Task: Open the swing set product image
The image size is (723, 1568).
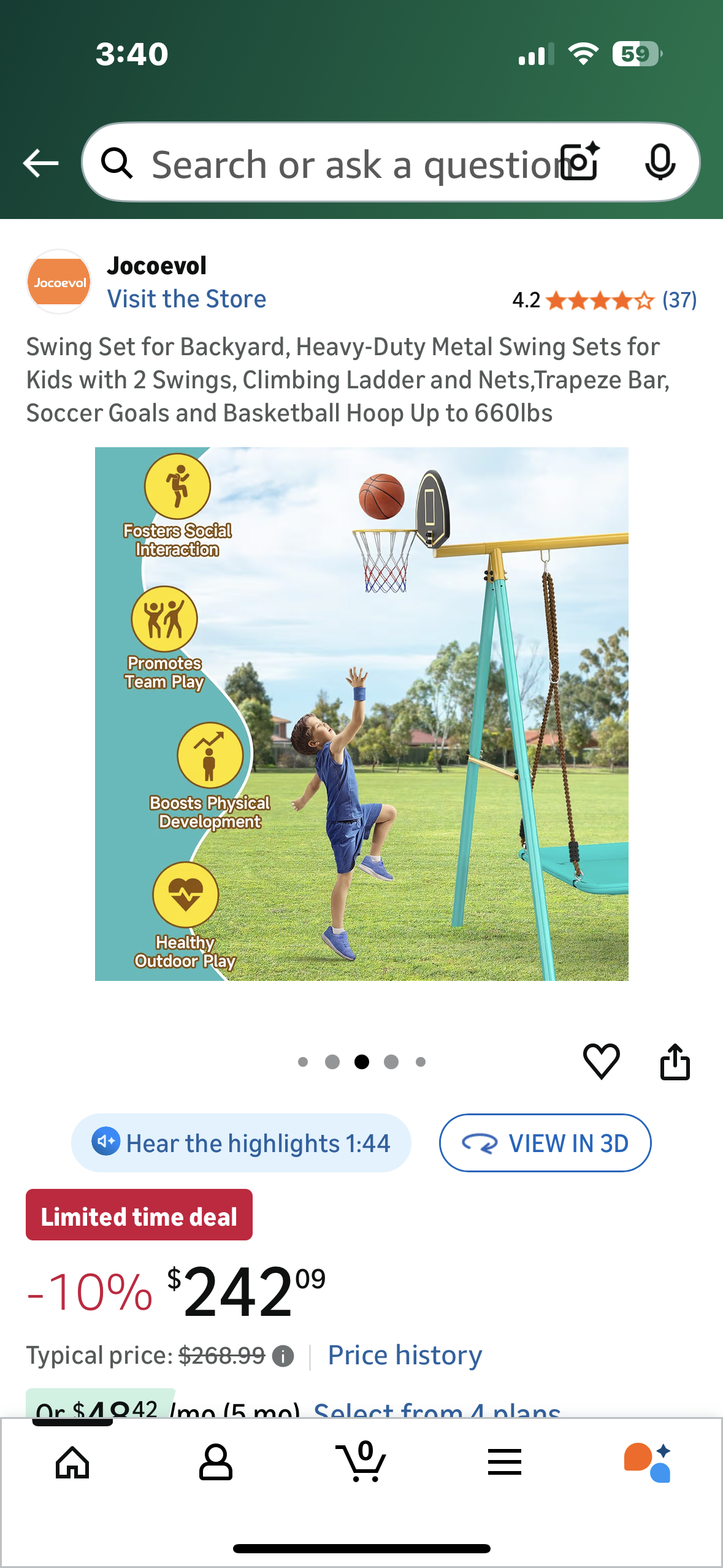Action: (361, 713)
